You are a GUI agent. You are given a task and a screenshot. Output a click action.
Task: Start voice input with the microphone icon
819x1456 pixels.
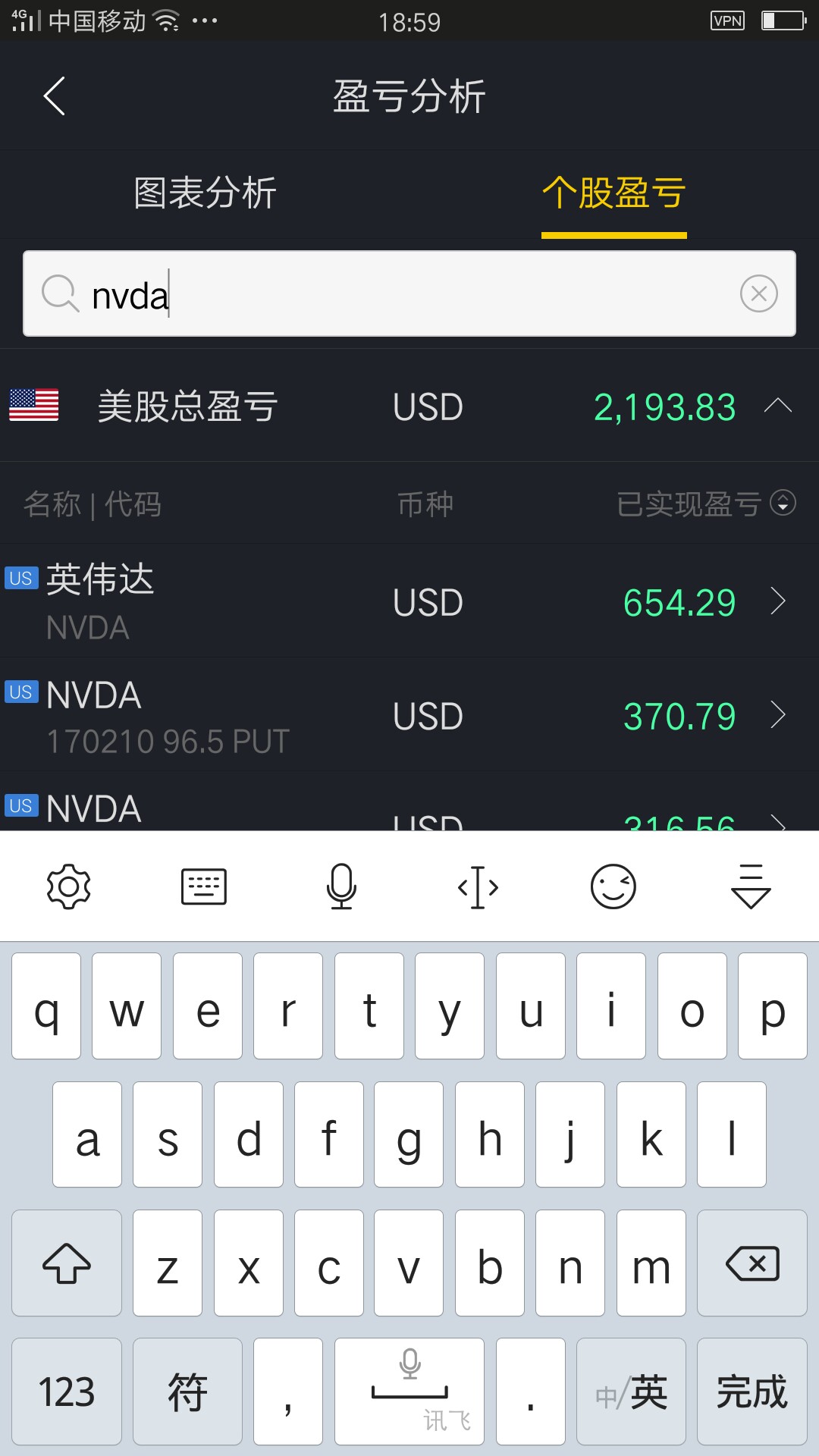[x=341, y=886]
